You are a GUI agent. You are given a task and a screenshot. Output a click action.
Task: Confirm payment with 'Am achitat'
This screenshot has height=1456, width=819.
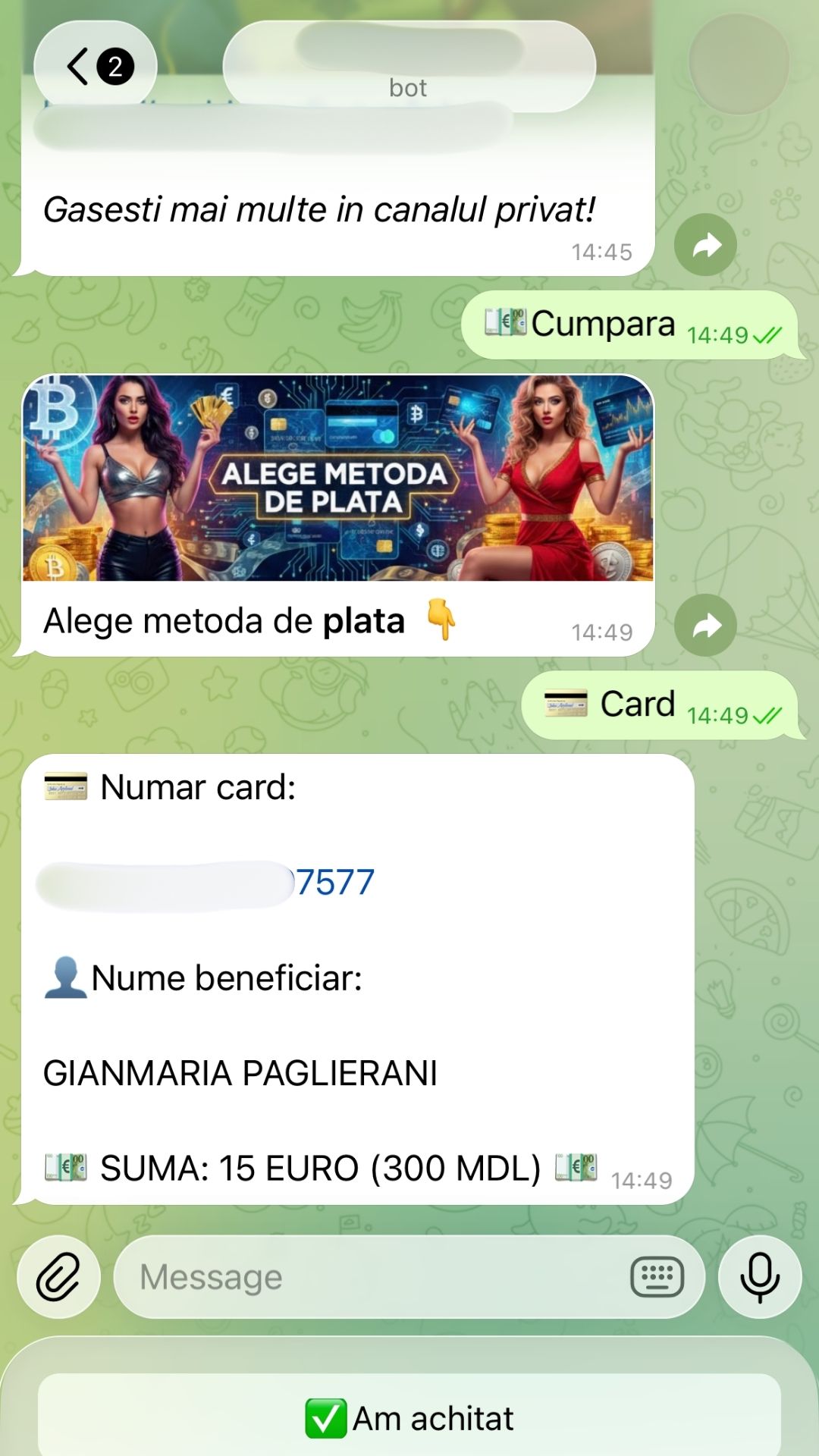(409, 1418)
